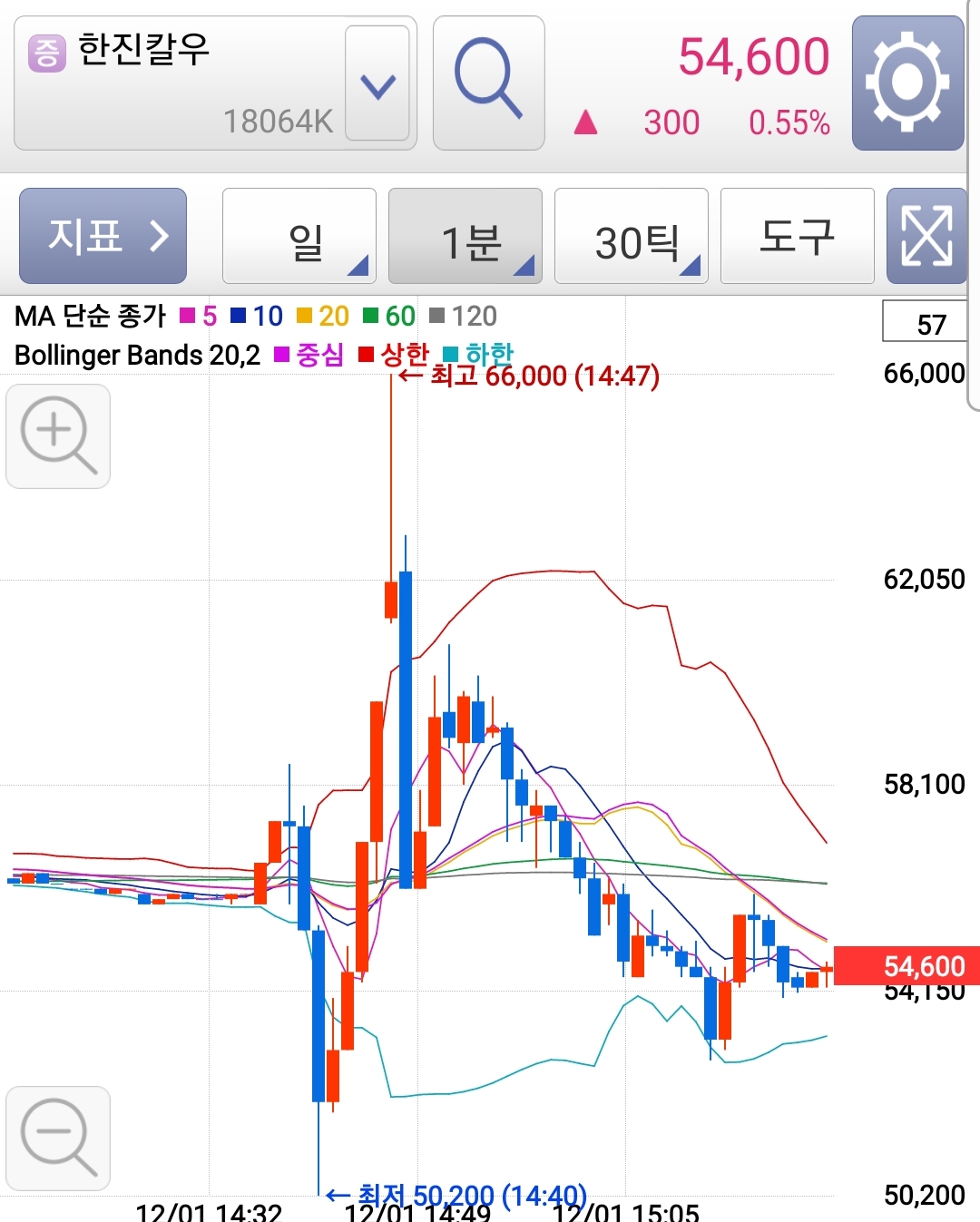Open the stock selector dropdown for 한진칼우
The height and width of the screenshot is (1222, 980).
pos(377,83)
